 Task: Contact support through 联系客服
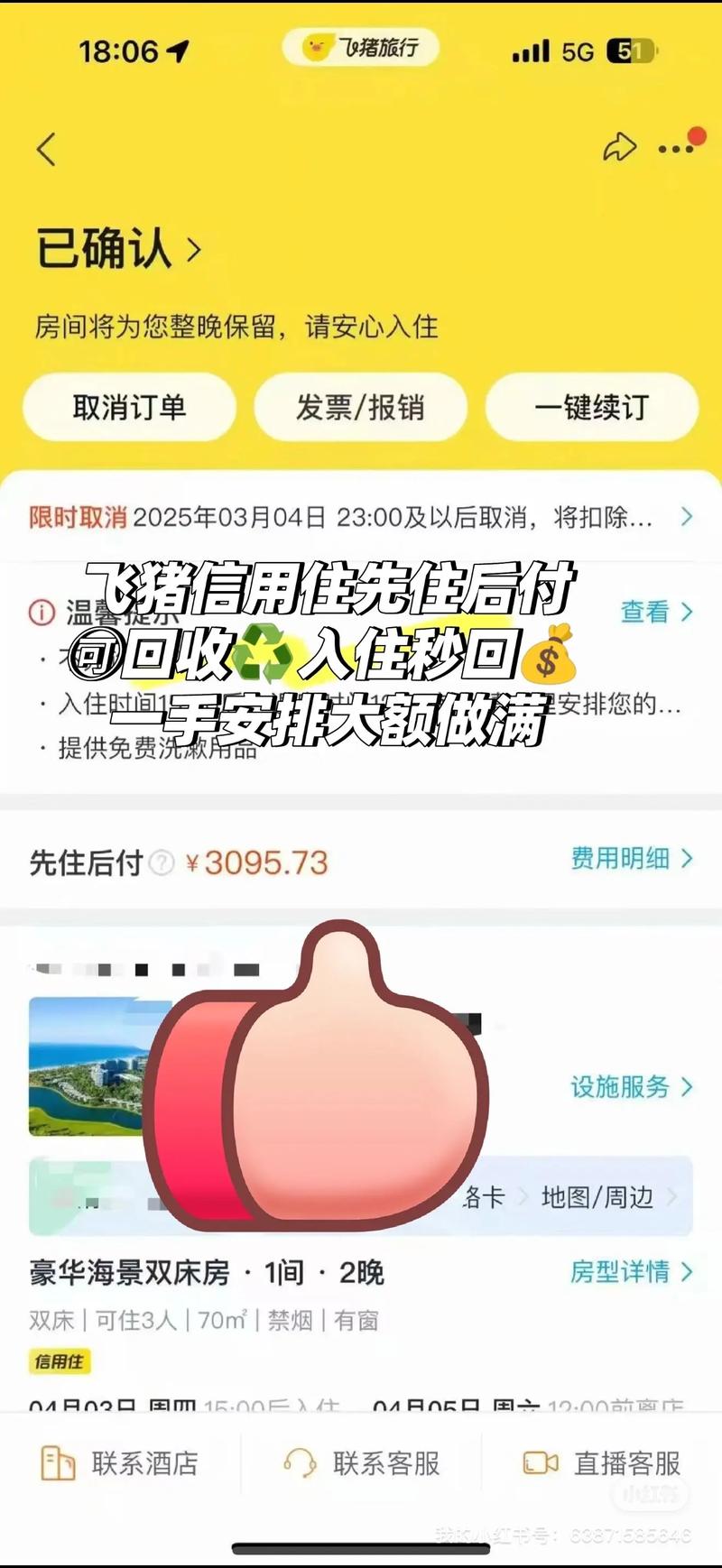[x=362, y=1463]
